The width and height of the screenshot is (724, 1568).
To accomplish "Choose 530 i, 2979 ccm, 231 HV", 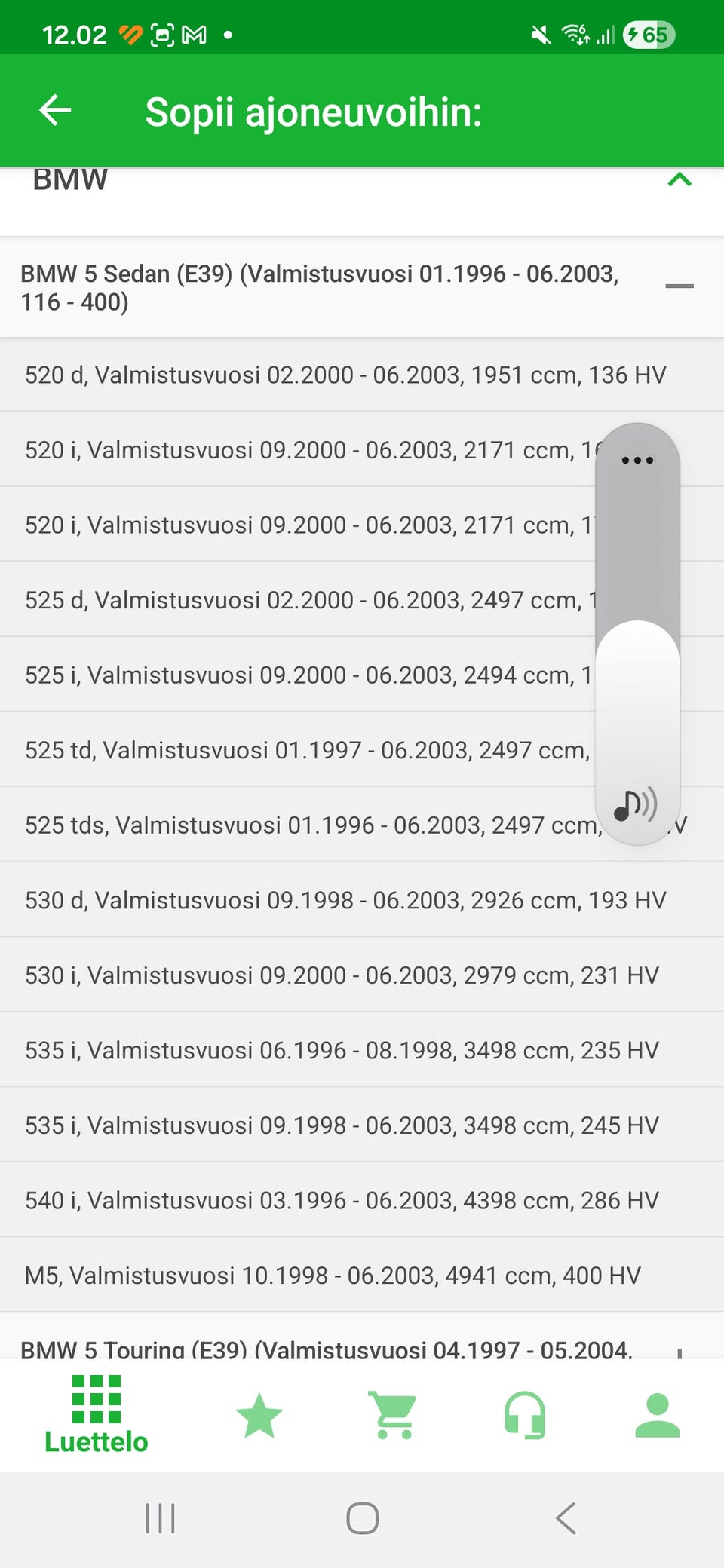I will tap(341, 975).
